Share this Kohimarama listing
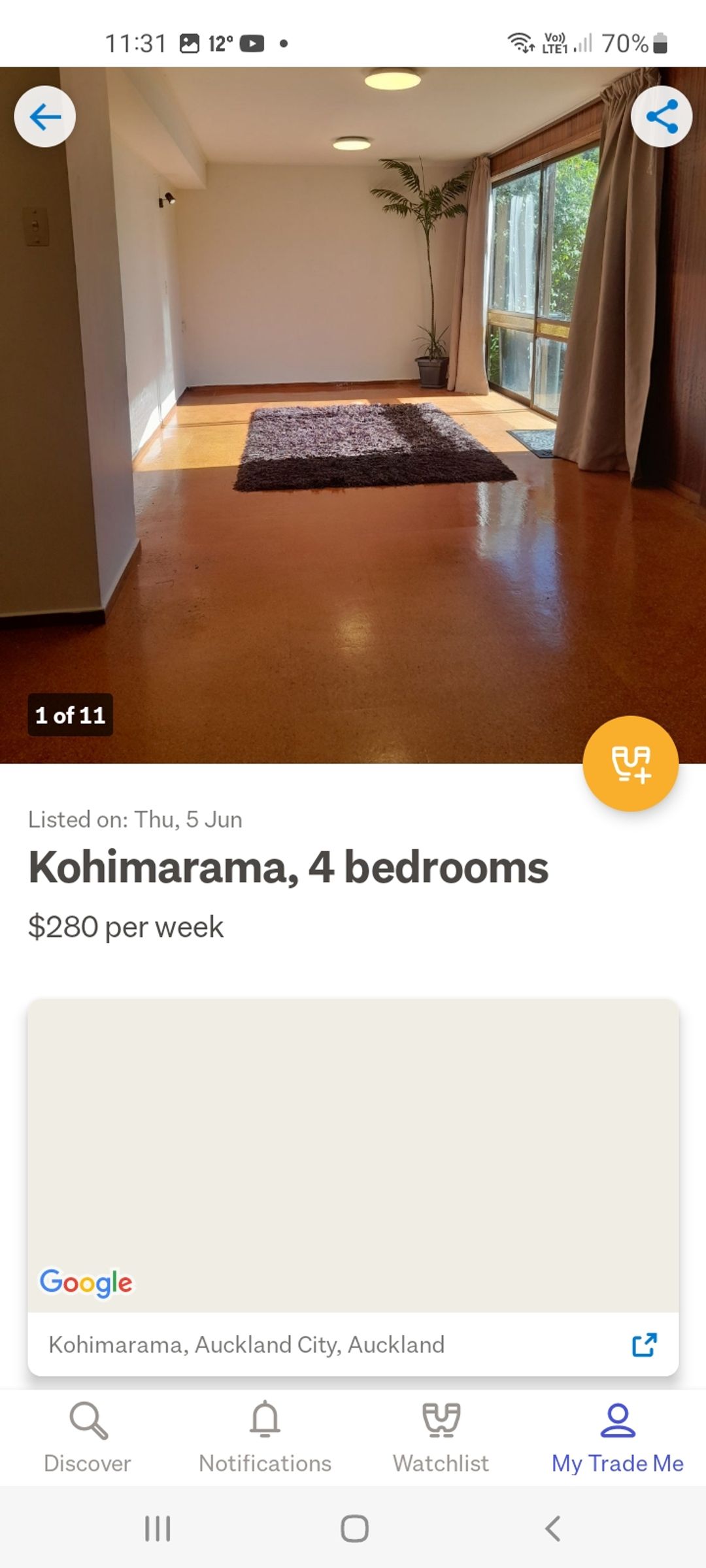 [x=661, y=117]
